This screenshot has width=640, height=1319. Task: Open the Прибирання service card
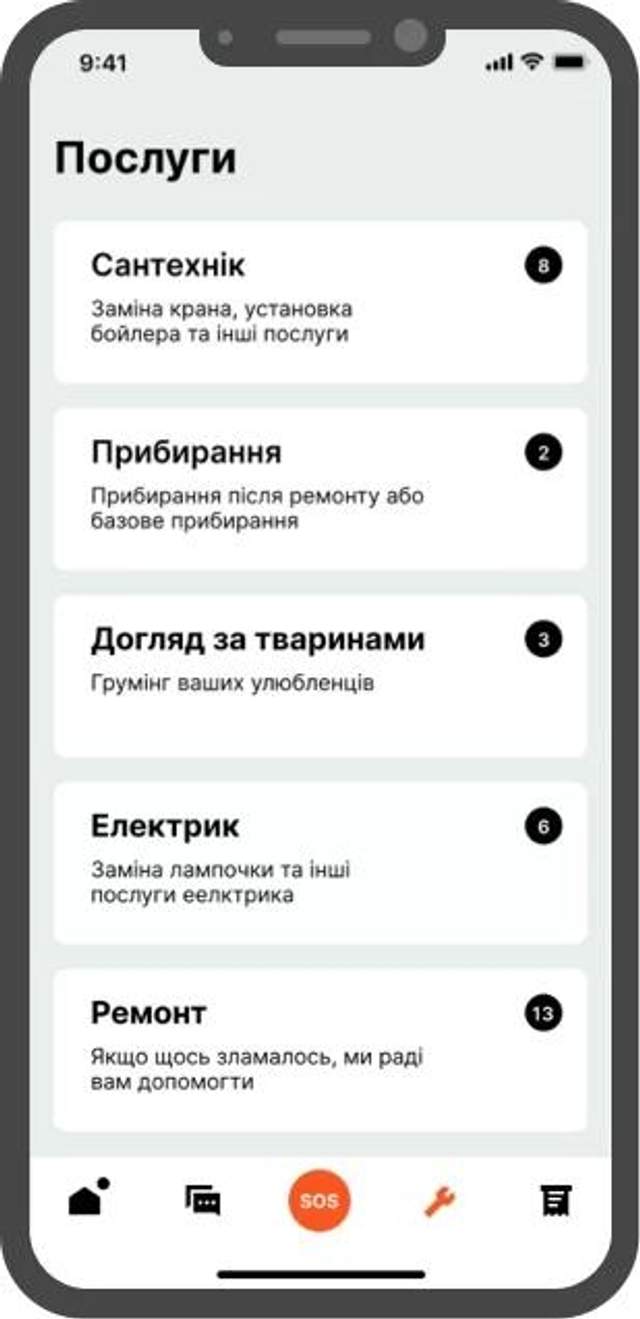(320, 488)
